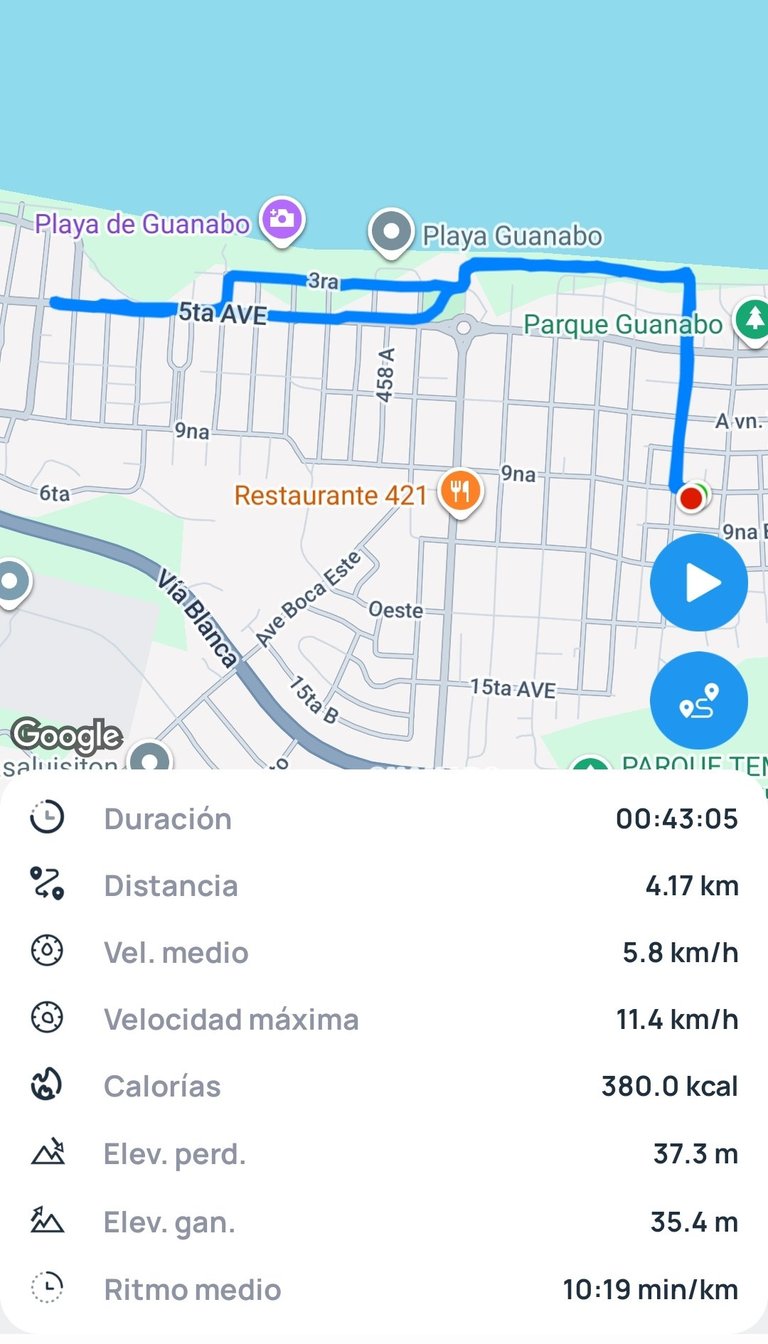Play the route replay animation
The width and height of the screenshot is (768, 1344).
tap(698, 583)
